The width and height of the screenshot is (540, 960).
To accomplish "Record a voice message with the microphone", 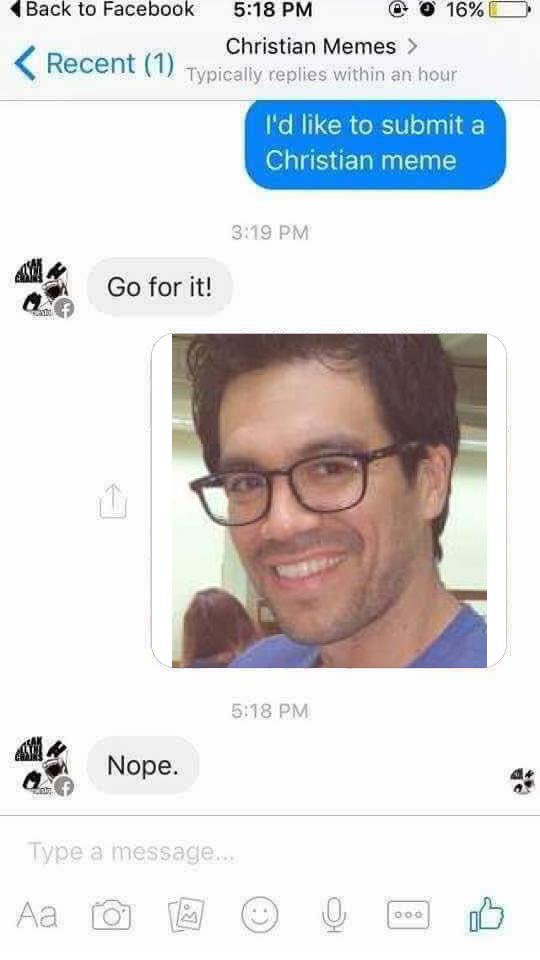I will [334, 915].
